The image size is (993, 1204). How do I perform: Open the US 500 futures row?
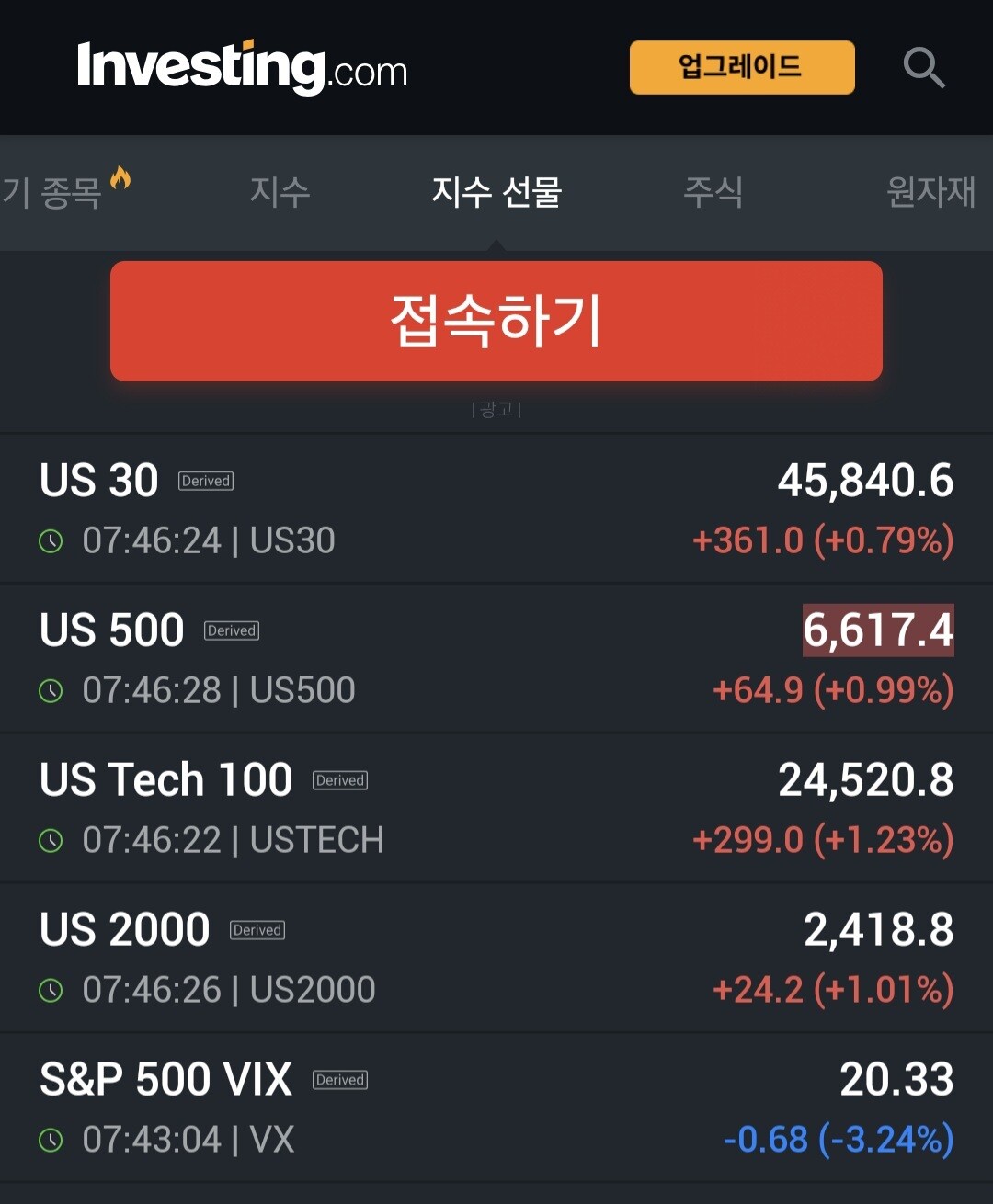click(496, 658)
